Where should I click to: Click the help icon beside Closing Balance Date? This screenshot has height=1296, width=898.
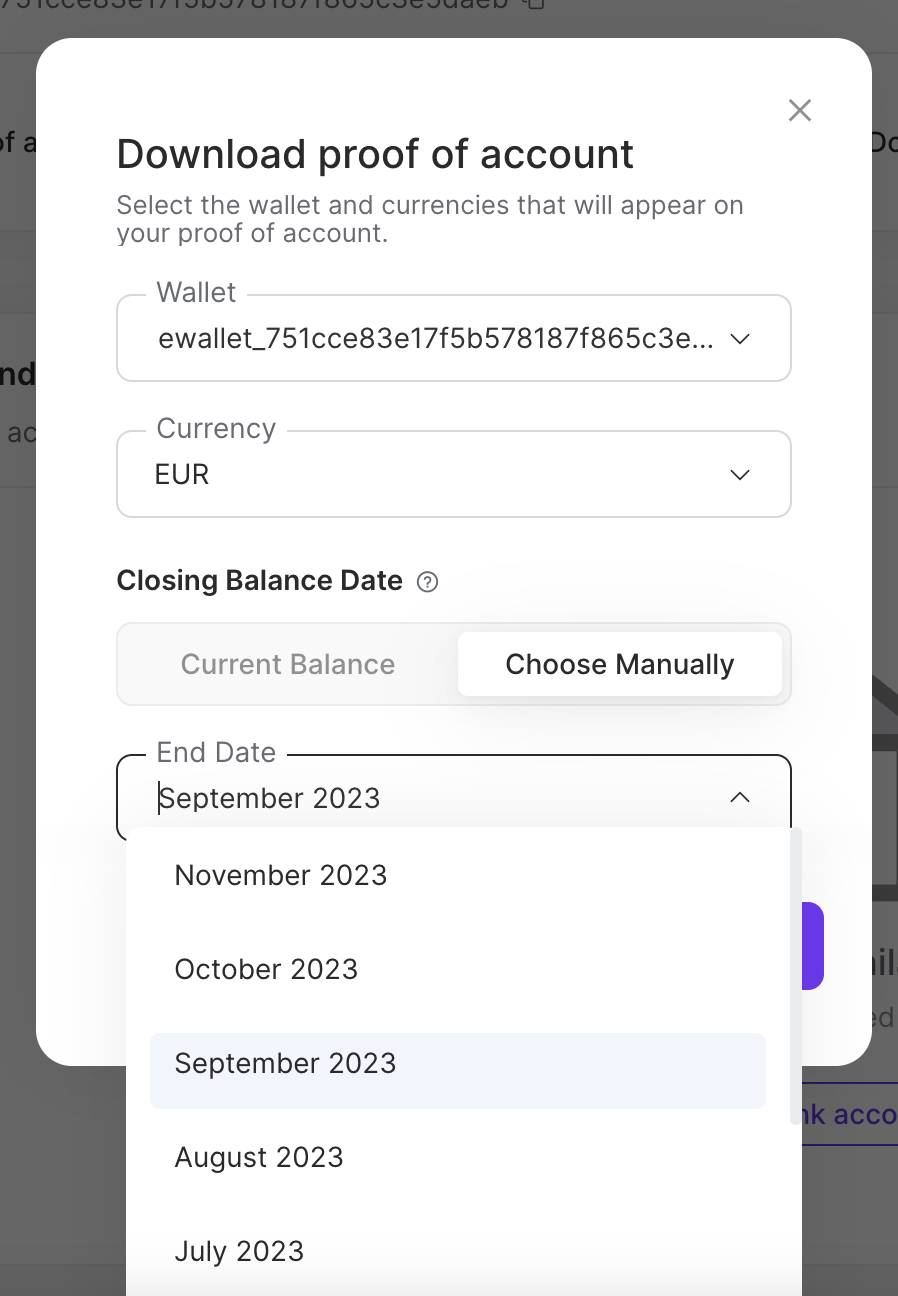click(427, 581)
